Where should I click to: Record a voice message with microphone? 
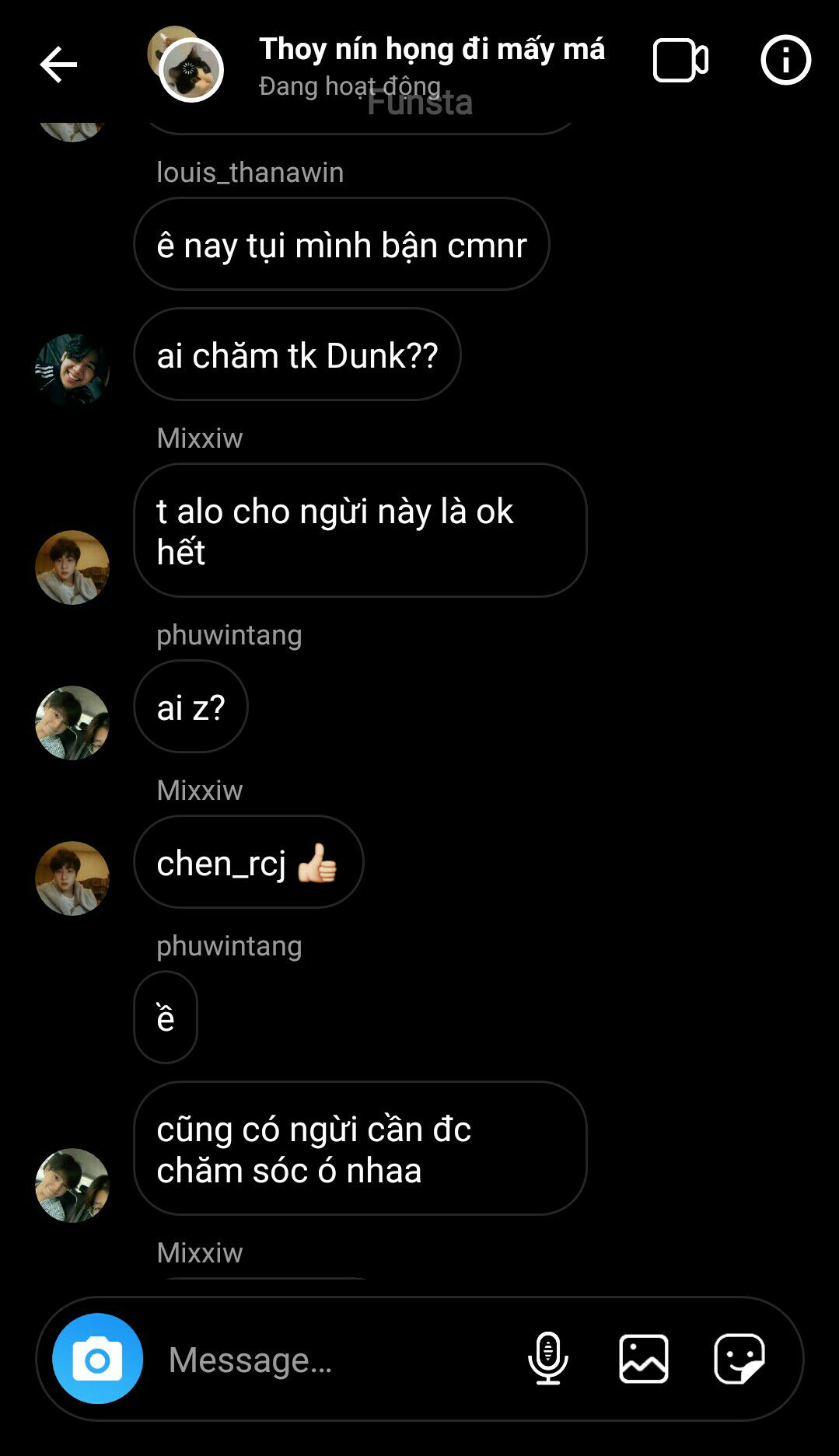548,1358
